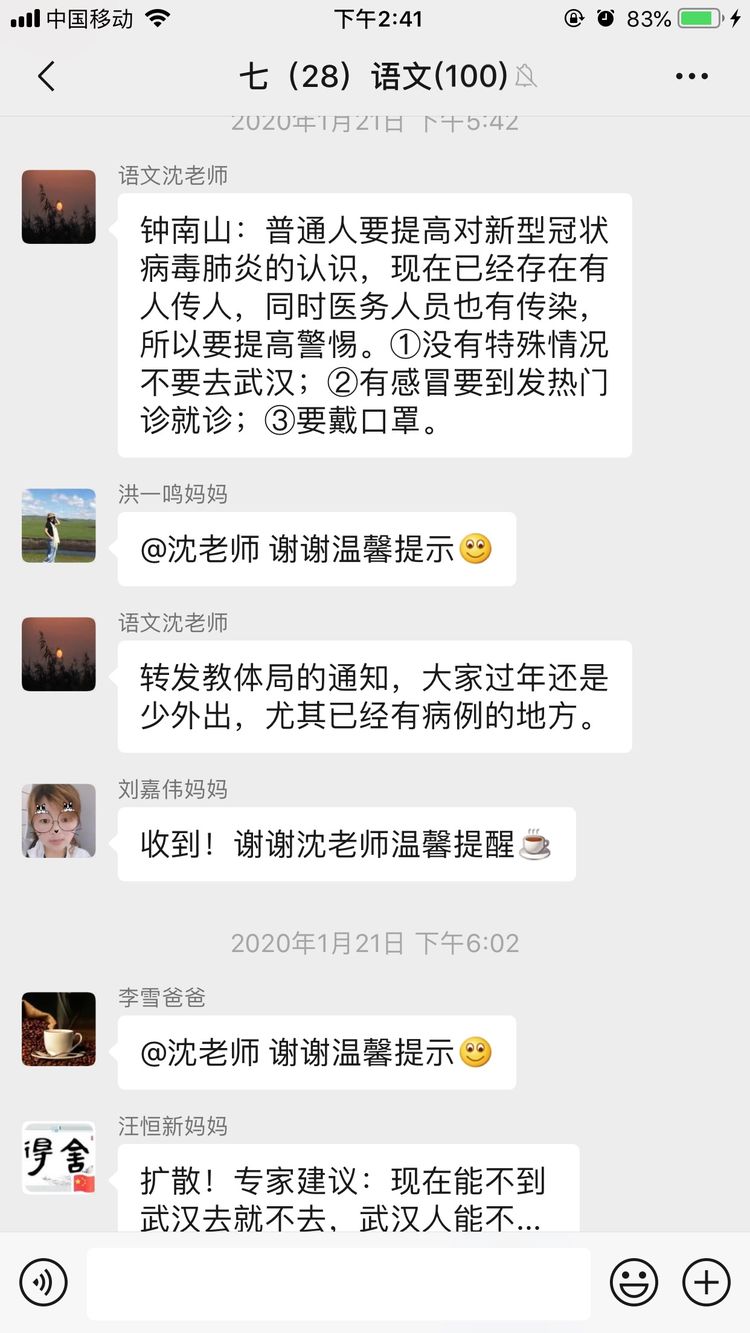View 汪恒新妈妈's profile avatar
Screen dimensions: 750x1333
(59, 1157)
